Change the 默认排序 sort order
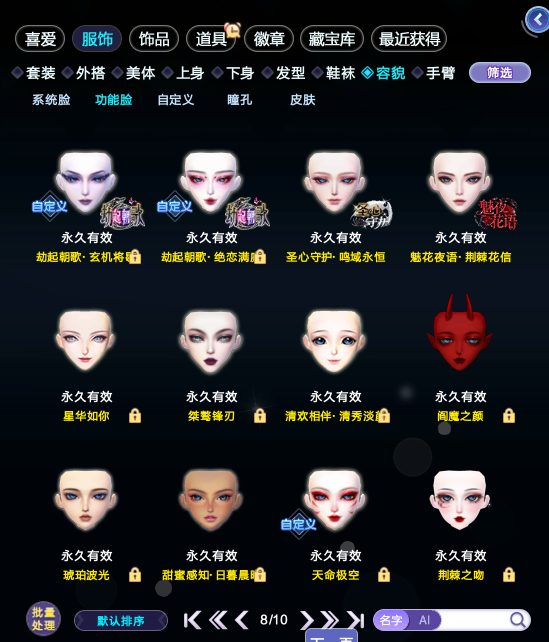The height and width of the screenshot is (642, 549). [121, 621]
